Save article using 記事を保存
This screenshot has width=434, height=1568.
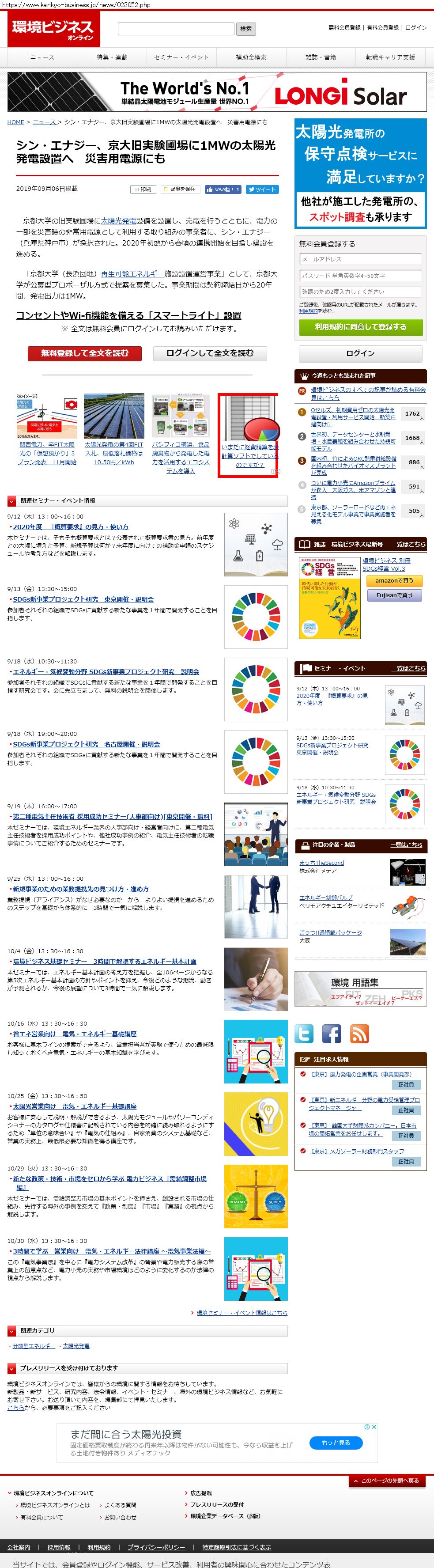180,189
